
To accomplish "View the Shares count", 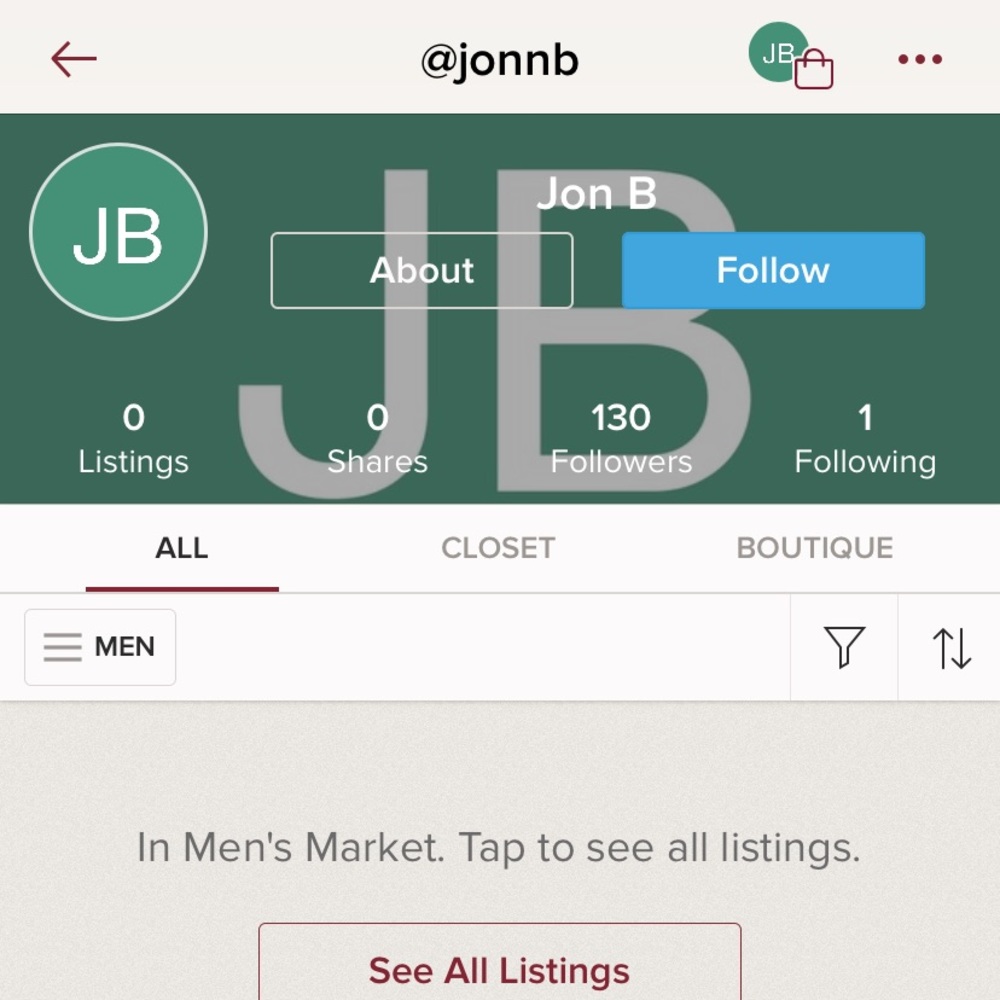I will click(377, 438).
